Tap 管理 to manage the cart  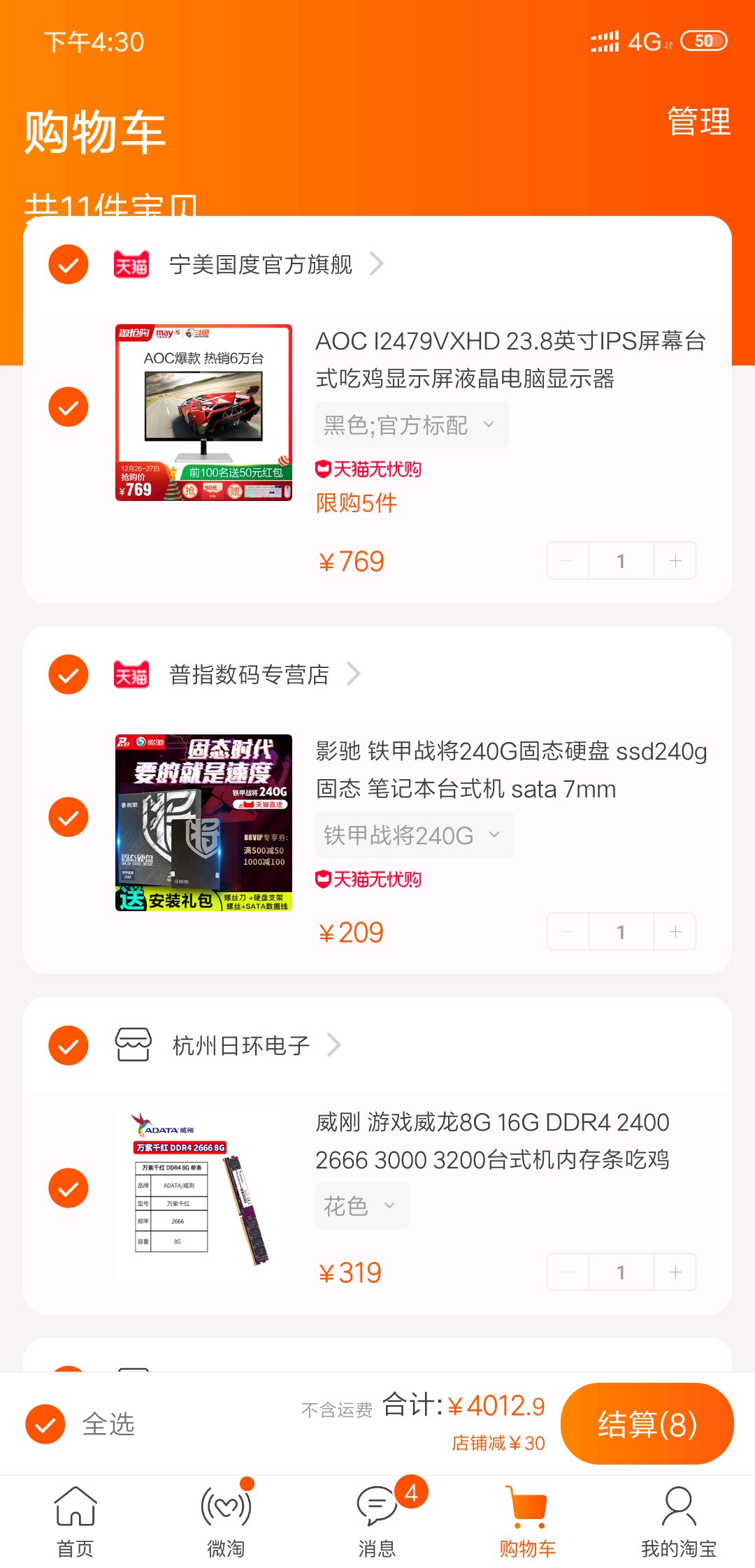pyautogui.click(x=698, y=122)
